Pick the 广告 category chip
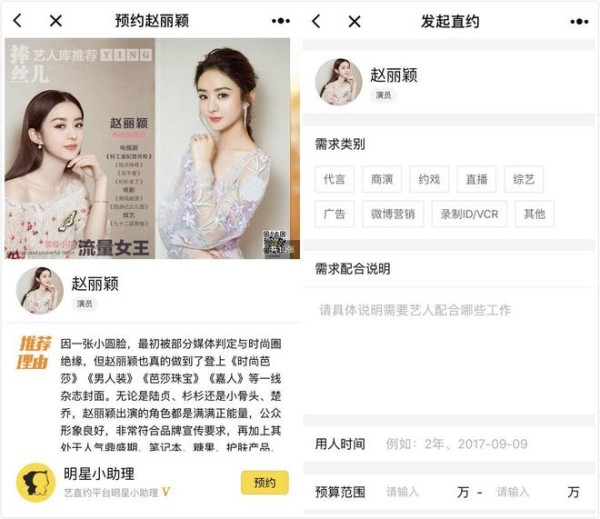The height and width of the screenshot is (519, 600). [334, 214]
